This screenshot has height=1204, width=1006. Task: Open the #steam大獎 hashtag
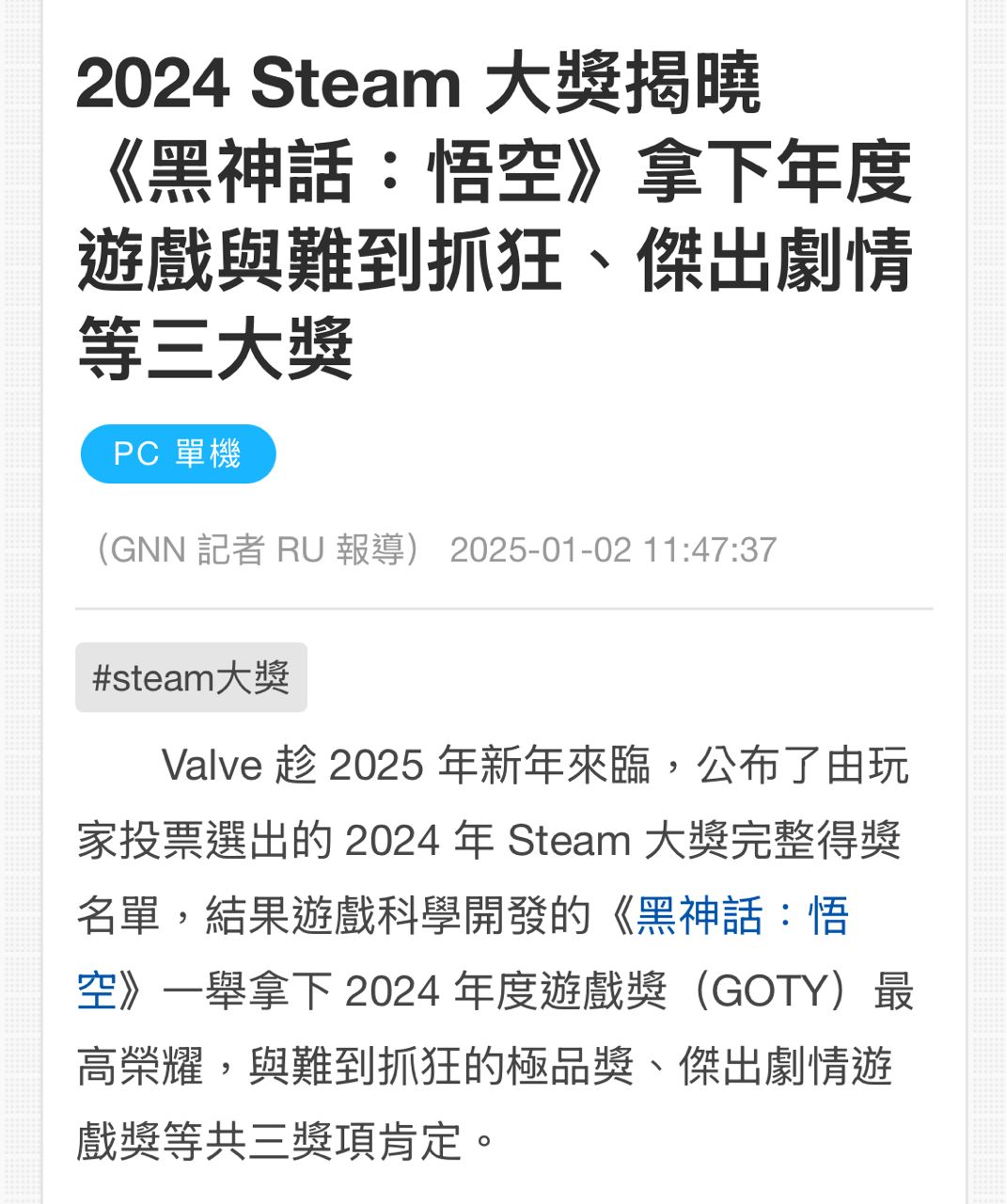191,677
